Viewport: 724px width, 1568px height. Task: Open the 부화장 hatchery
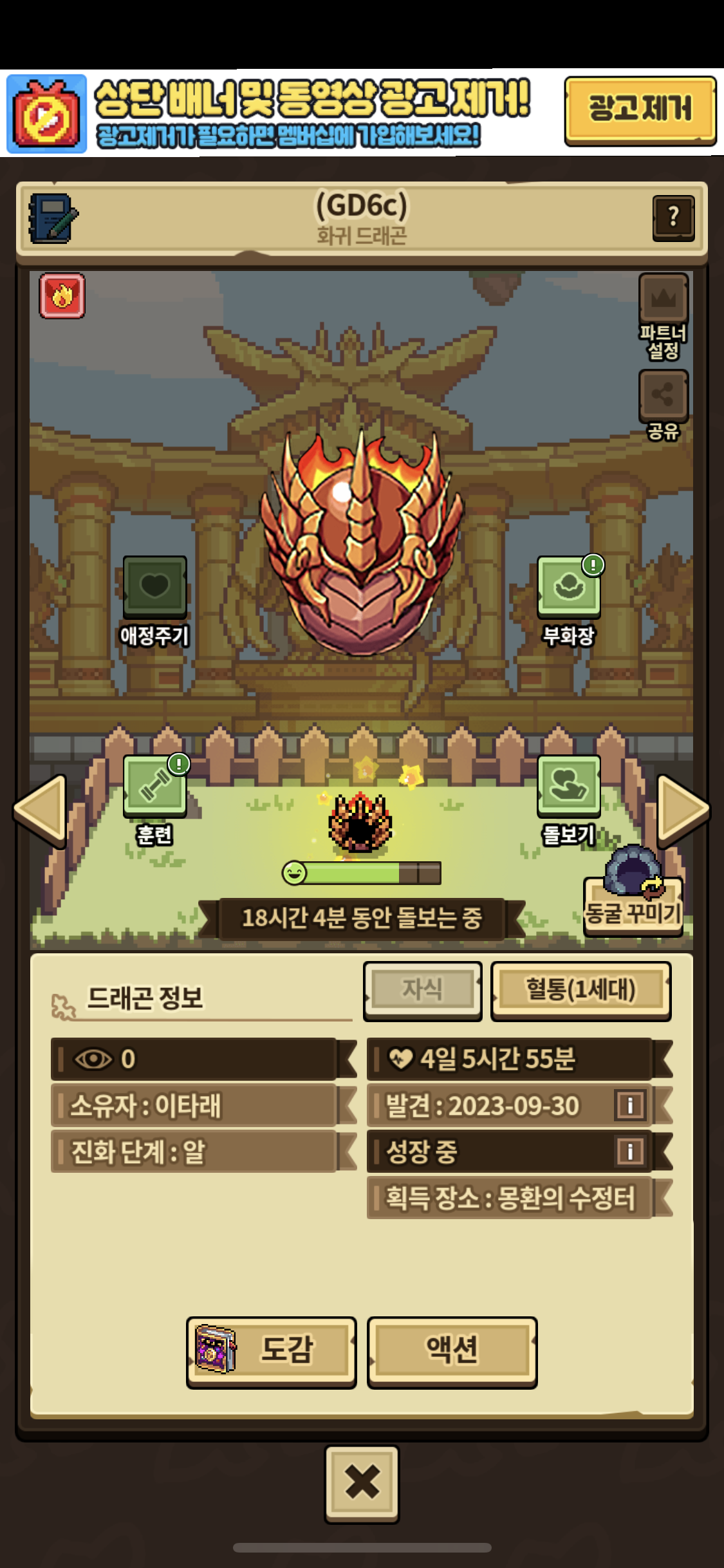(569, 602)
